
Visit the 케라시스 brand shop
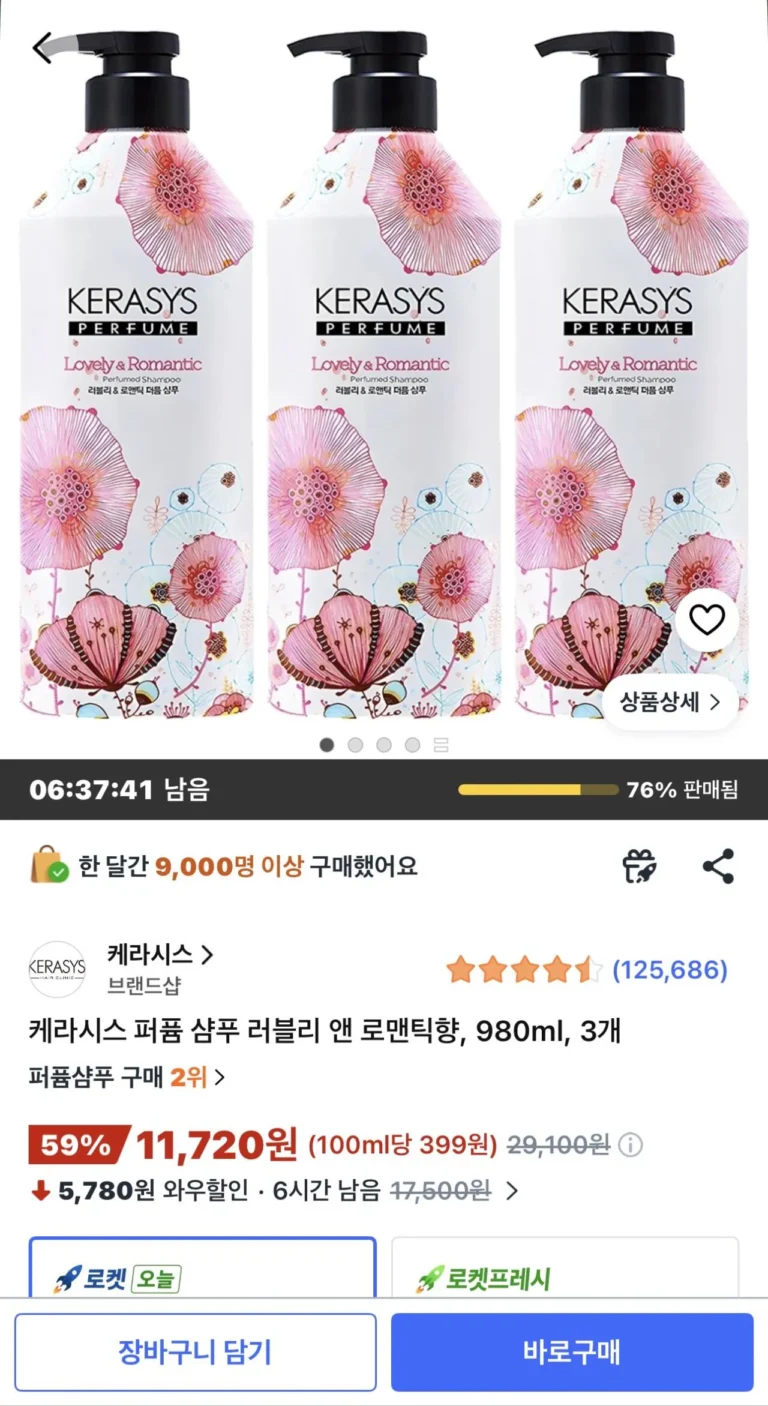point(160,956)
